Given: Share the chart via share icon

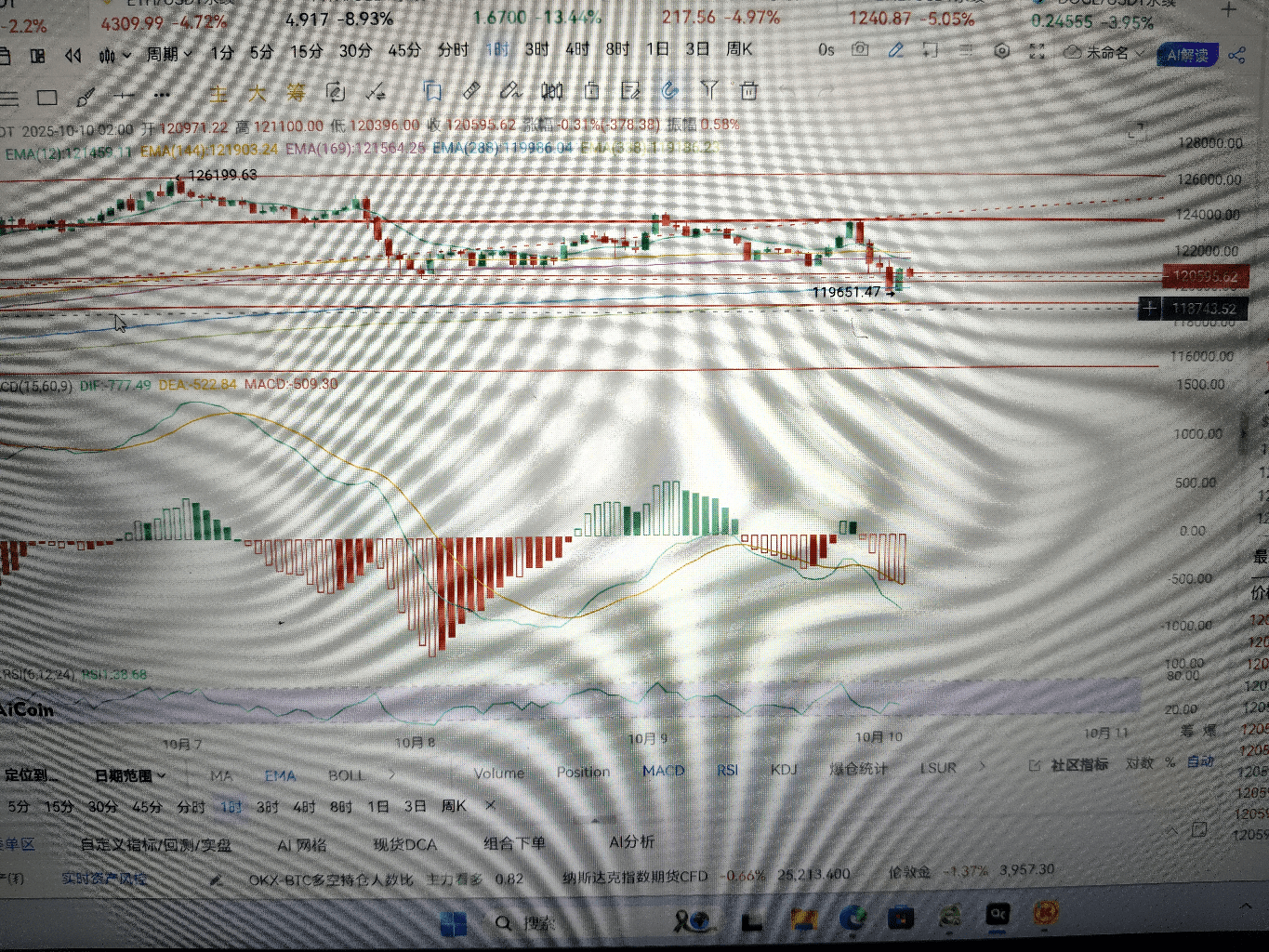Looking at the screenshot, I should coord(1236,55).
